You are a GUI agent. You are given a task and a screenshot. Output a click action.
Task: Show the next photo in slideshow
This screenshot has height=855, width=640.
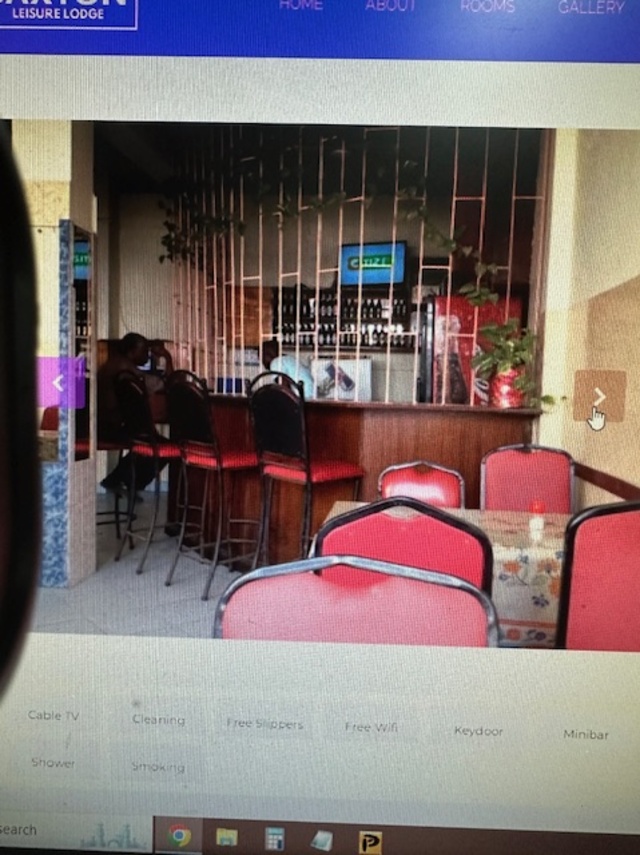click(600, 396)
